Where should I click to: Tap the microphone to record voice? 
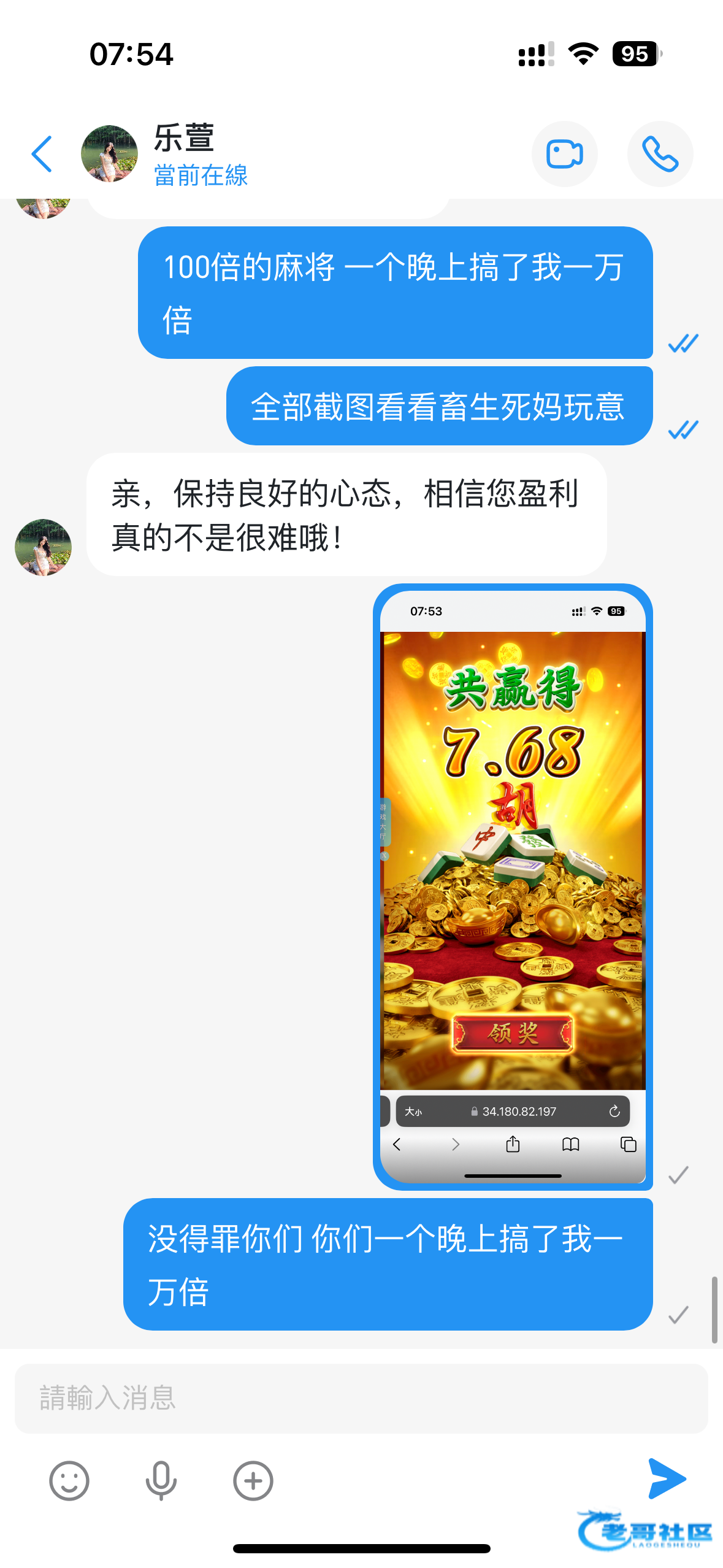[161, 1481]
